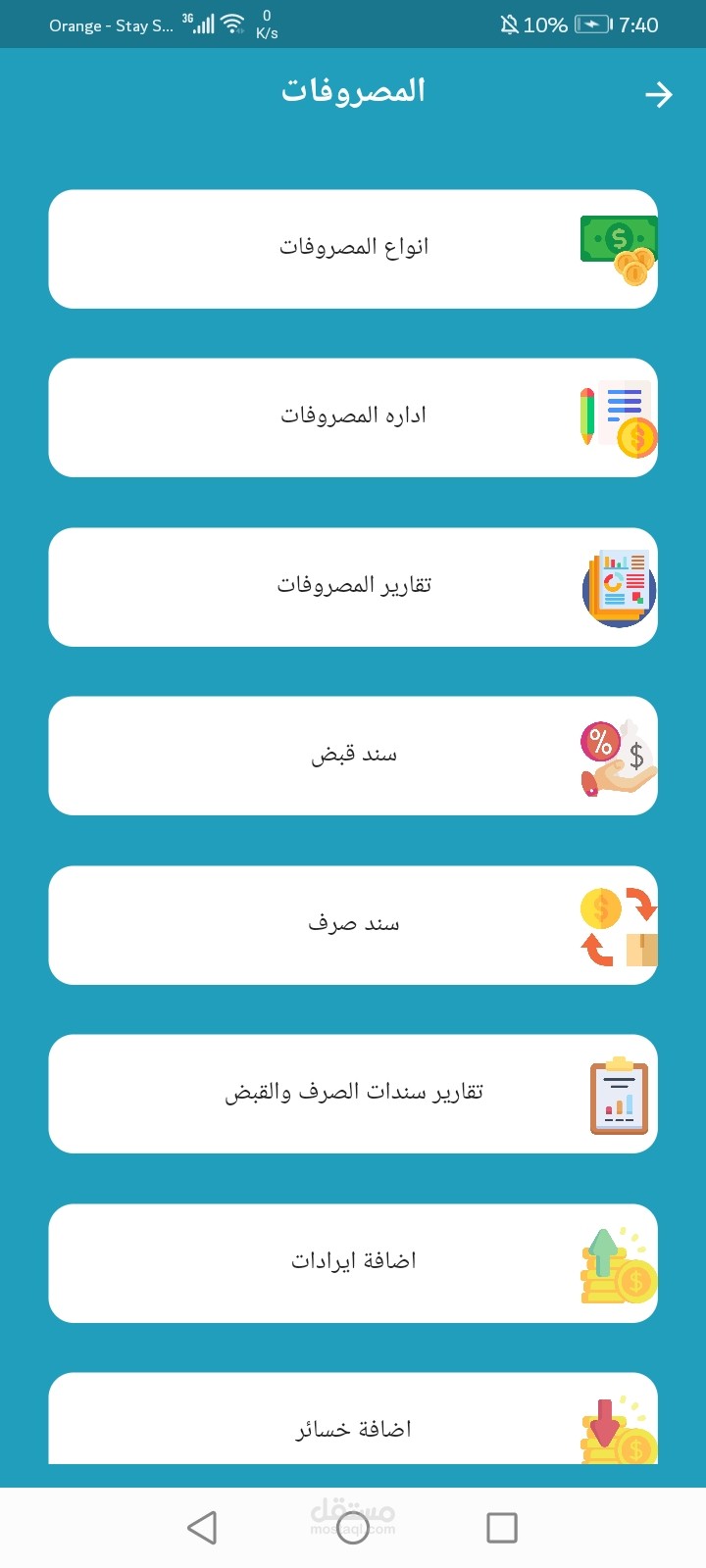
Task: Show recent apps via the square button
Action: [502, 1528]
